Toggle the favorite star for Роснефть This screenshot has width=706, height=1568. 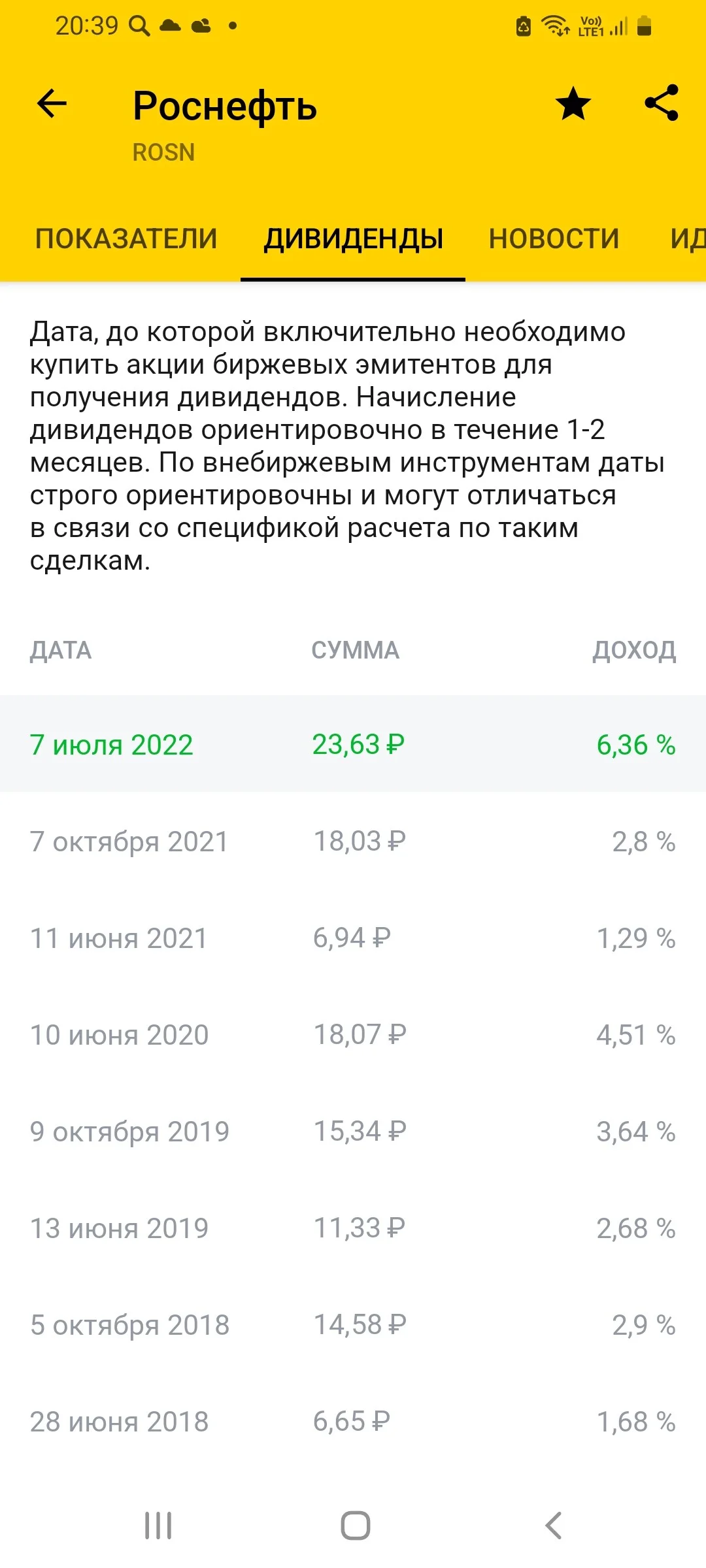click(573, 104)
